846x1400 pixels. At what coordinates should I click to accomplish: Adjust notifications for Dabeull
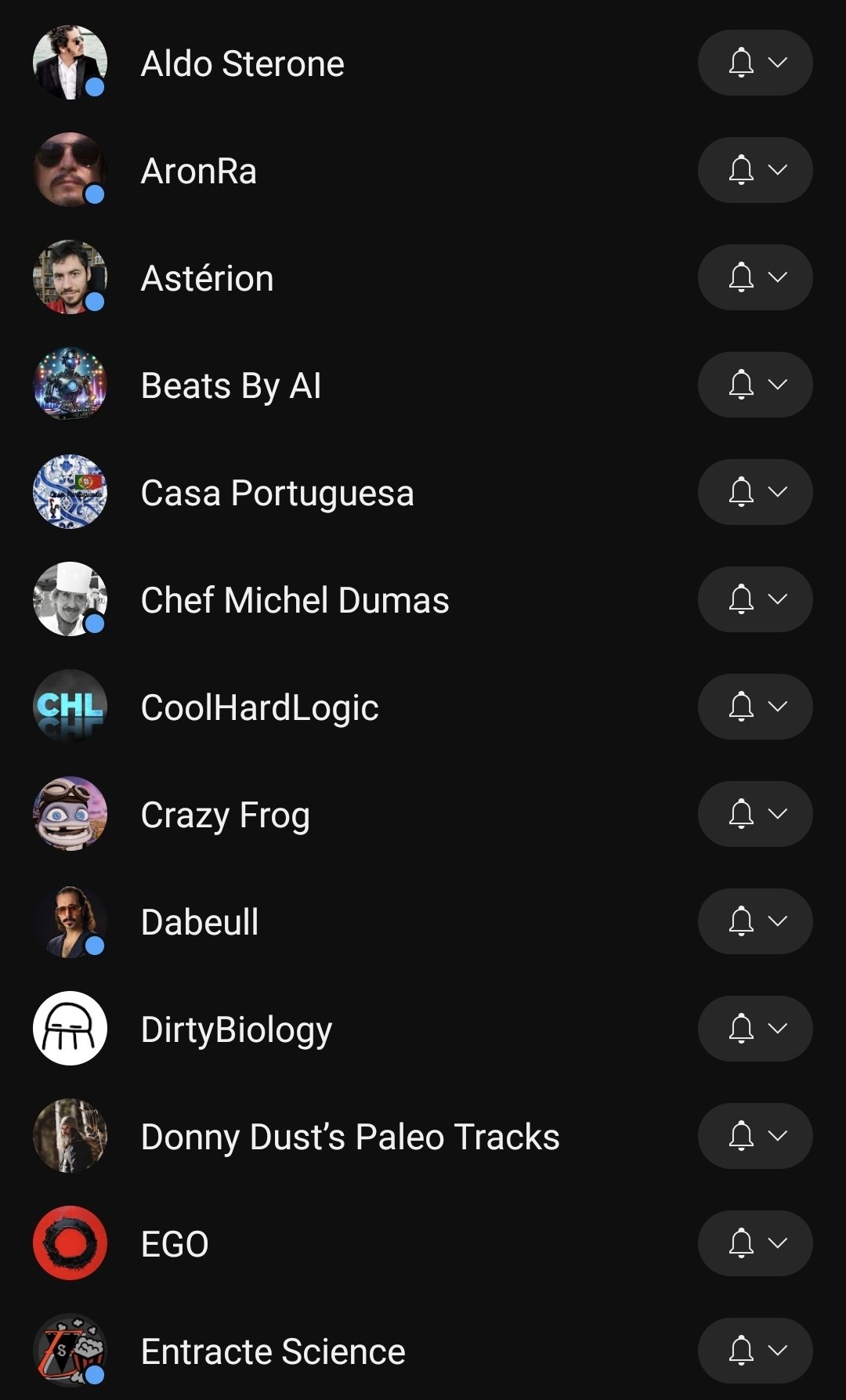click(x=755, y=921)
